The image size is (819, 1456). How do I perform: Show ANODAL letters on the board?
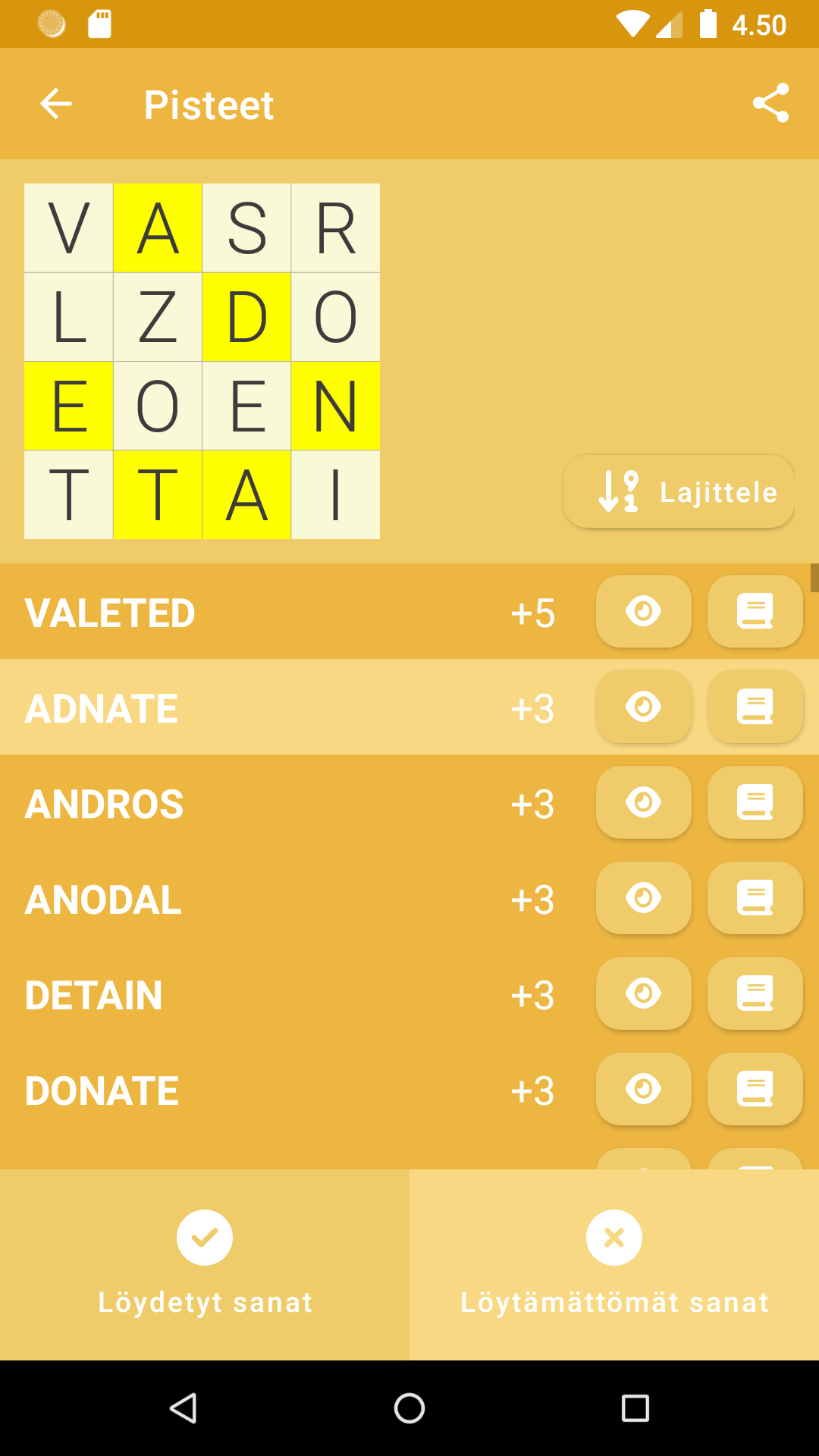[x=644, y=898]
